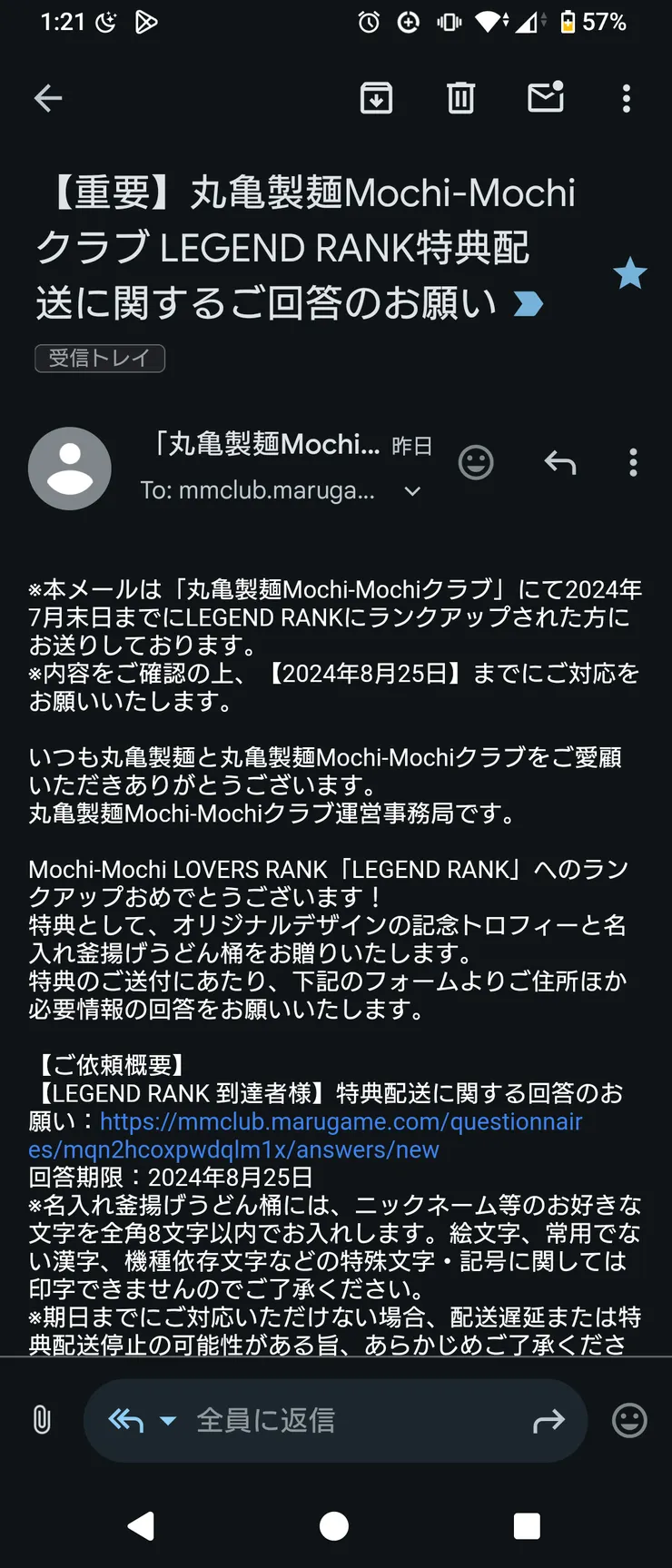Viewport: 672px width, 1568px height.
Task: Open recent apps overview
Action: click(527, 1527)
